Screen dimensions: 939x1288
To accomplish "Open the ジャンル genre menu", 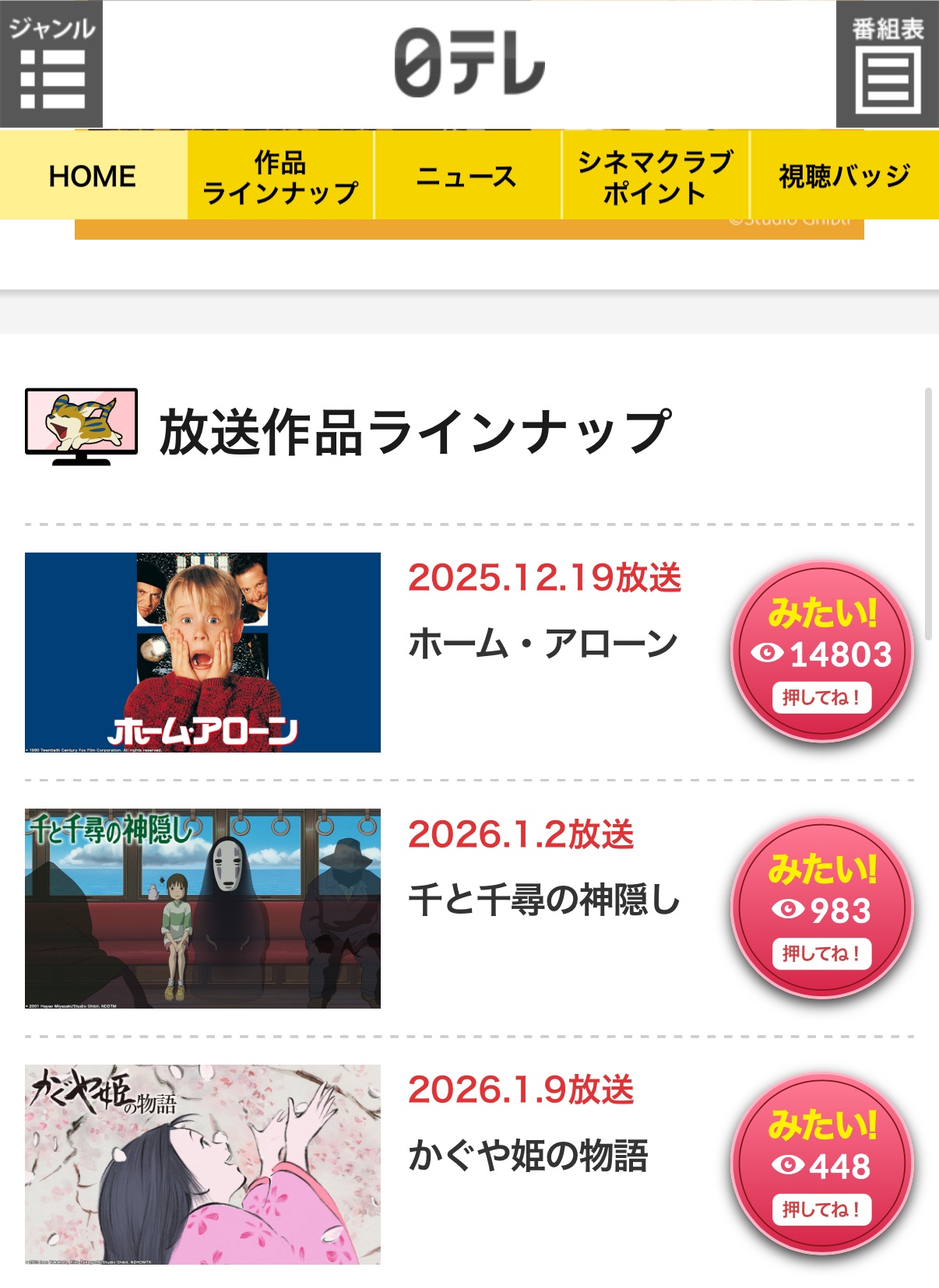I will click(51, 64).
